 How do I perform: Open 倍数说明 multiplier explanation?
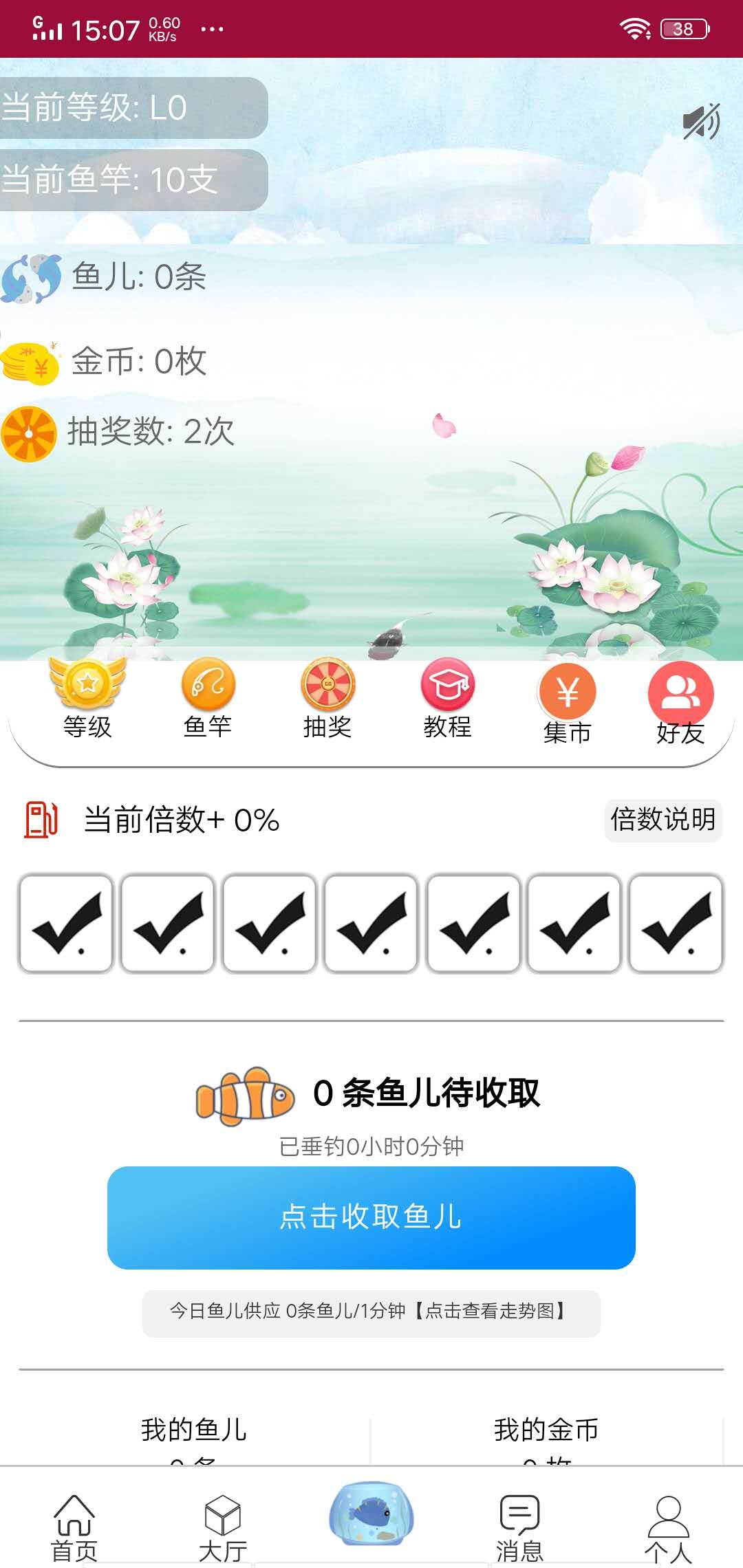663,820
